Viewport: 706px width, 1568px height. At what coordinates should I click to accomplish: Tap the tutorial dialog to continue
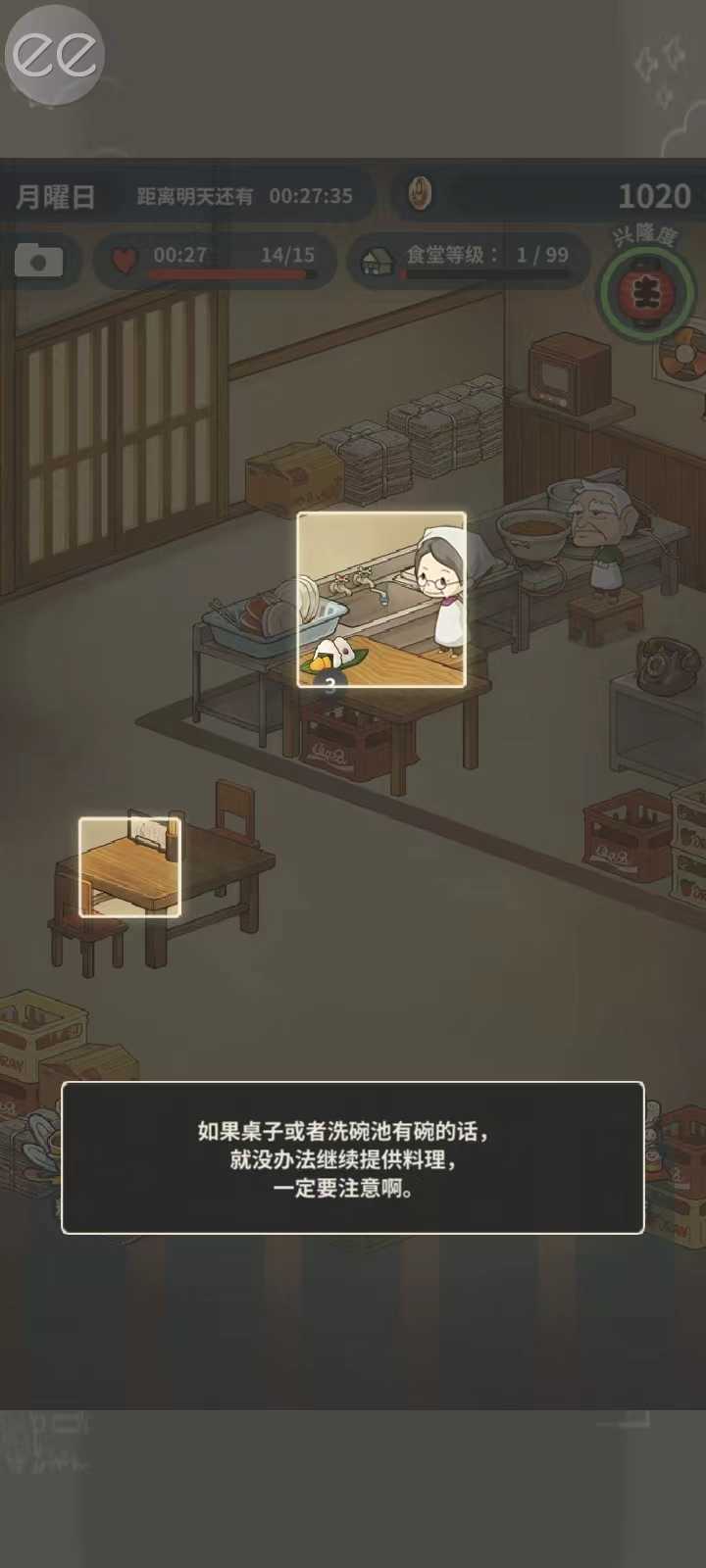pos(352,1157)
